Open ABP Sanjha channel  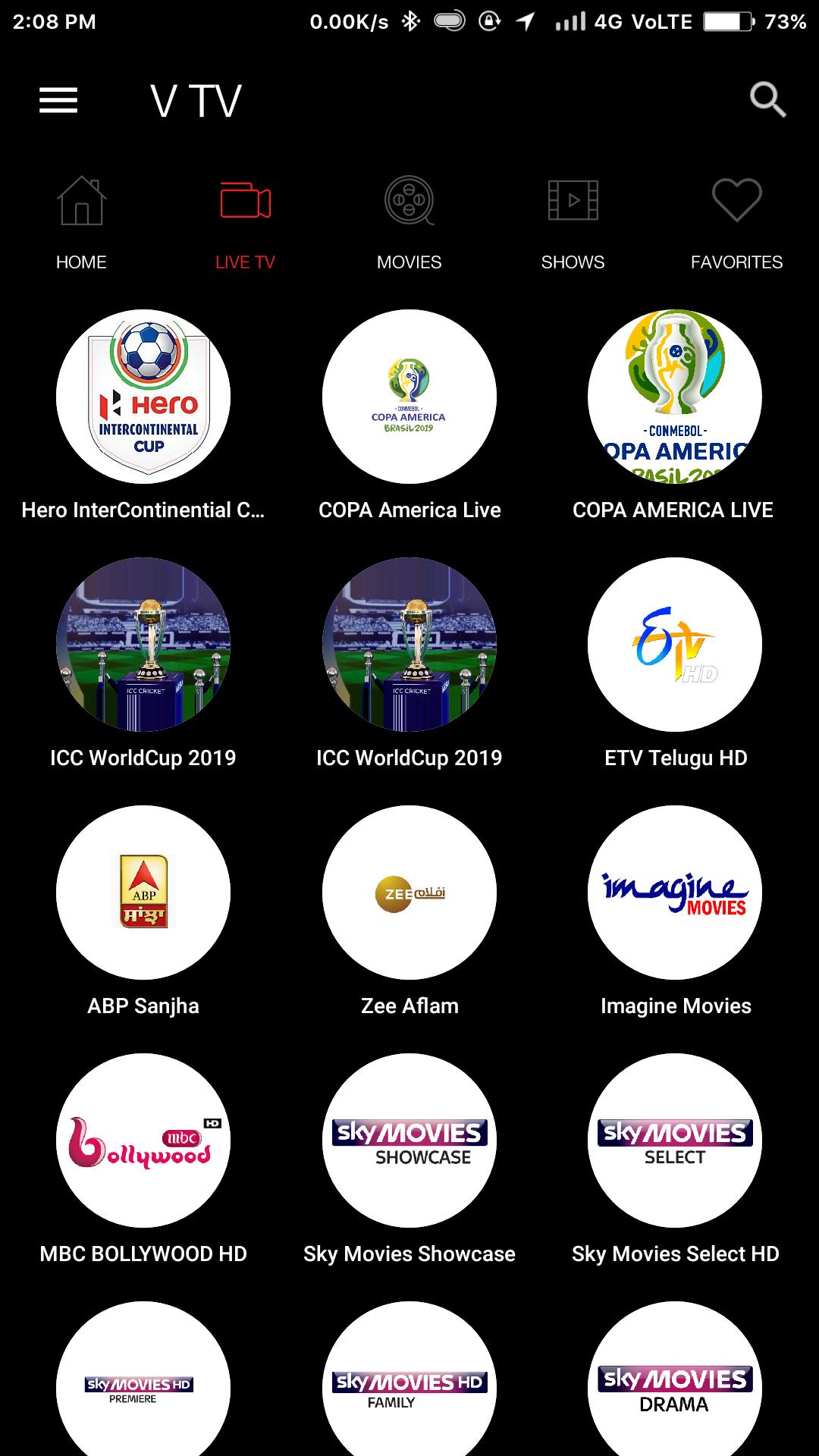tap(143, 893)
